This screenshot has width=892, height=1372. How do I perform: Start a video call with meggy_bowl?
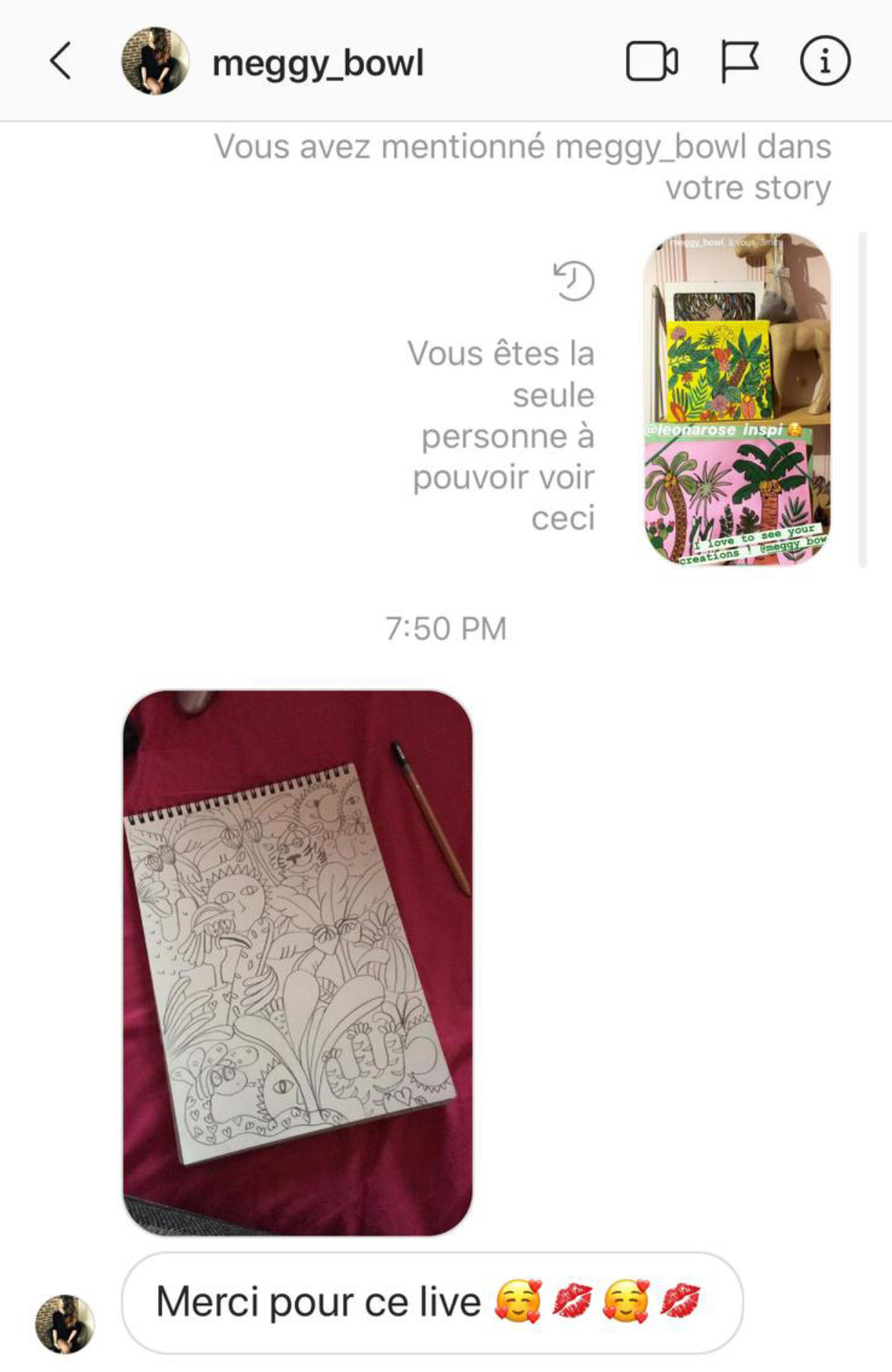(x=651, y=61)
